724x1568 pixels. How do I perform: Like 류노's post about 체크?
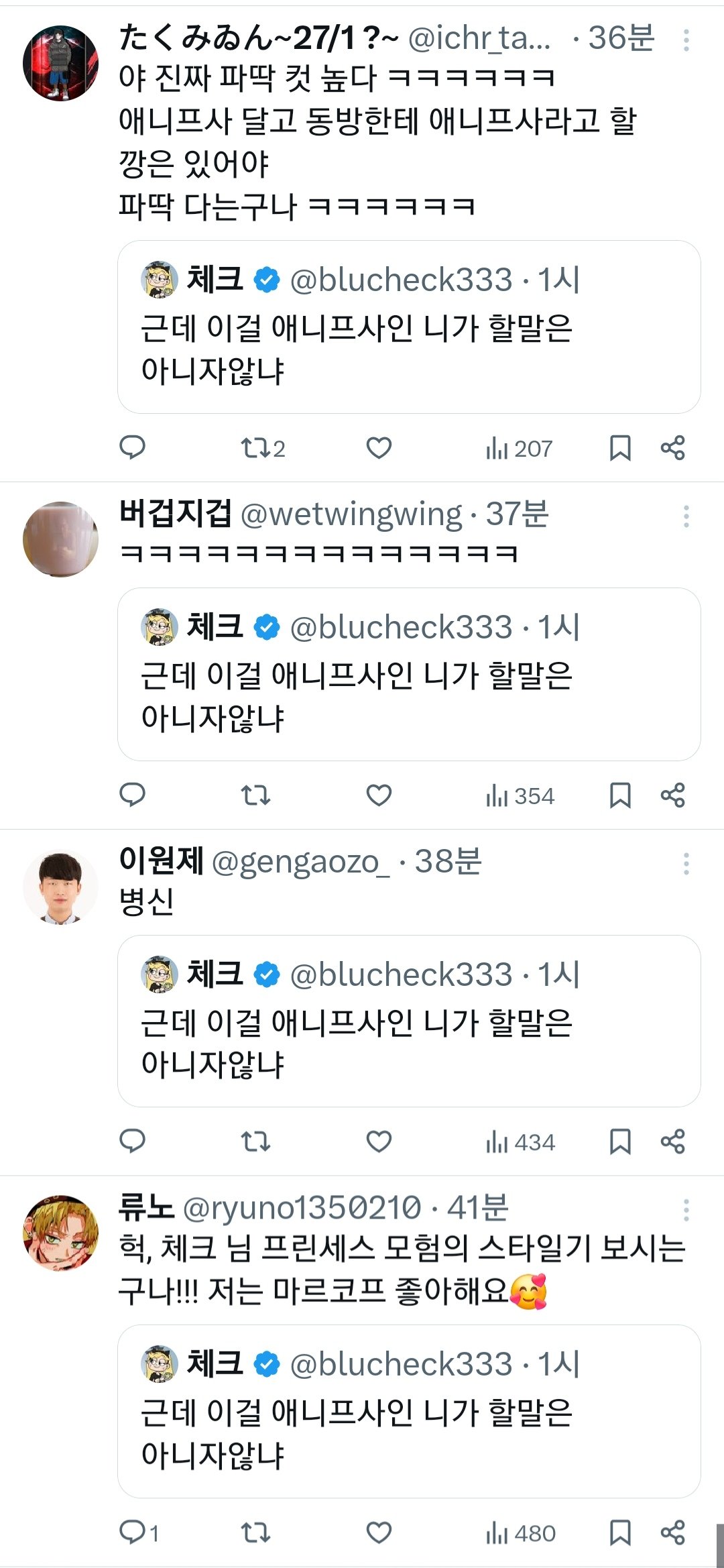[379, 1532]
